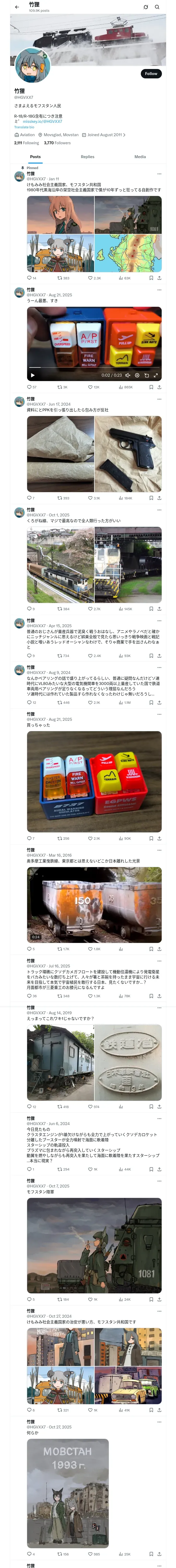This screenshot has height=1568, width=176.
Task: Open search on this profile
Action: 157,7
